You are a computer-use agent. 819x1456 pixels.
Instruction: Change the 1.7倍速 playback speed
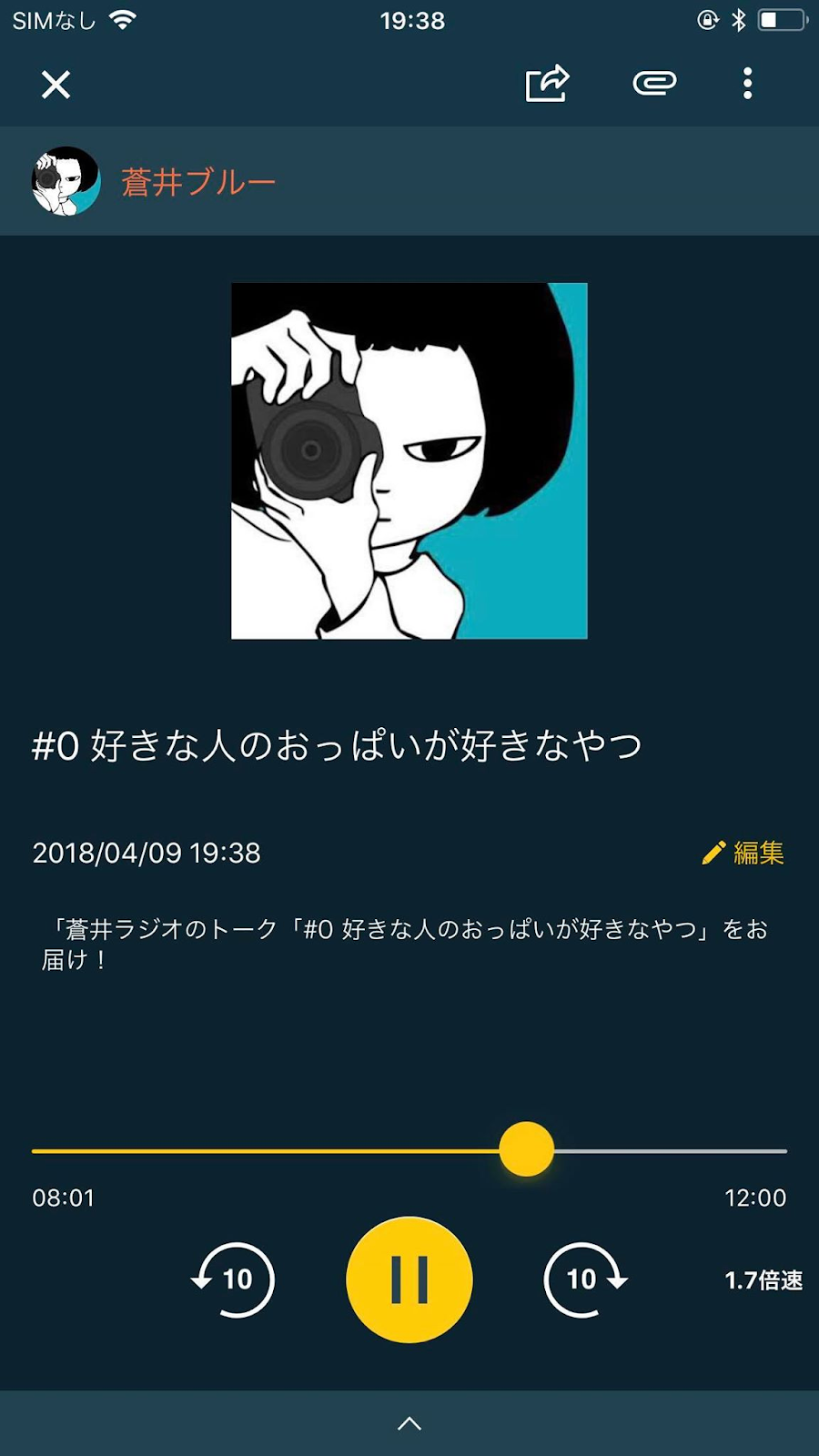(x=763, y=1280)
